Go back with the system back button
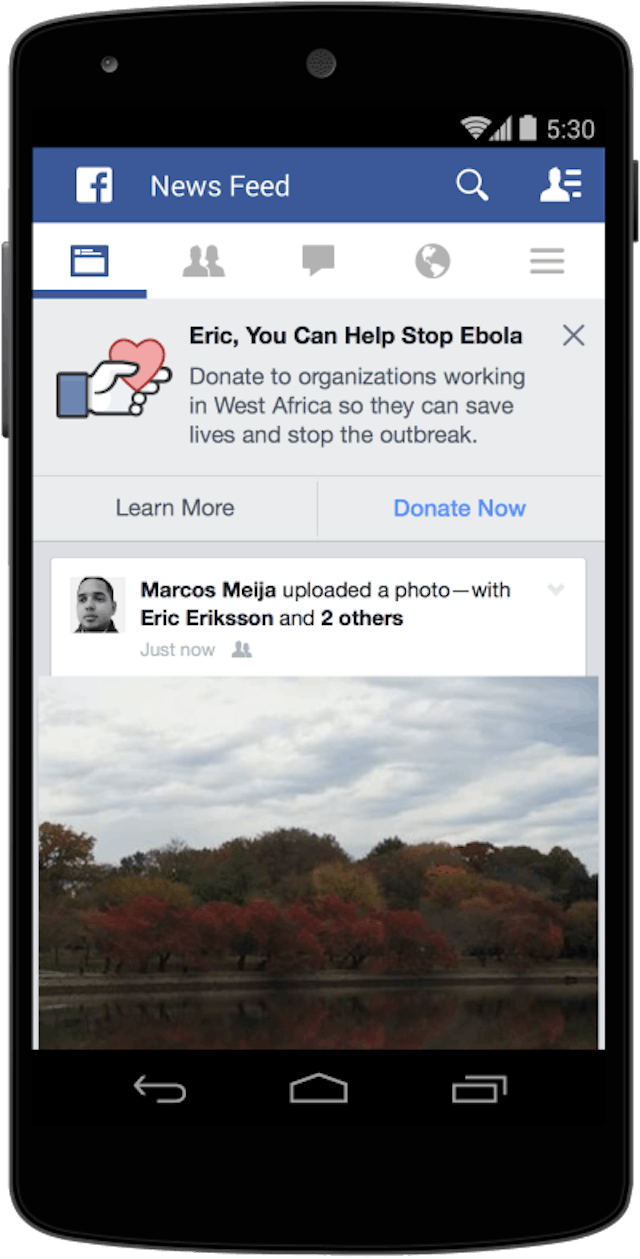 (x=160, y=1090)
